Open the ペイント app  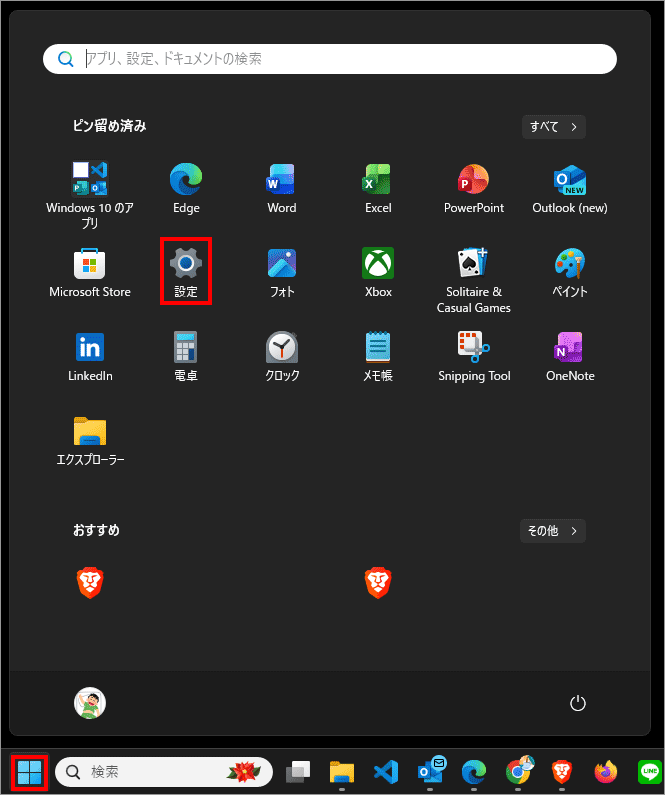(570, 272)
